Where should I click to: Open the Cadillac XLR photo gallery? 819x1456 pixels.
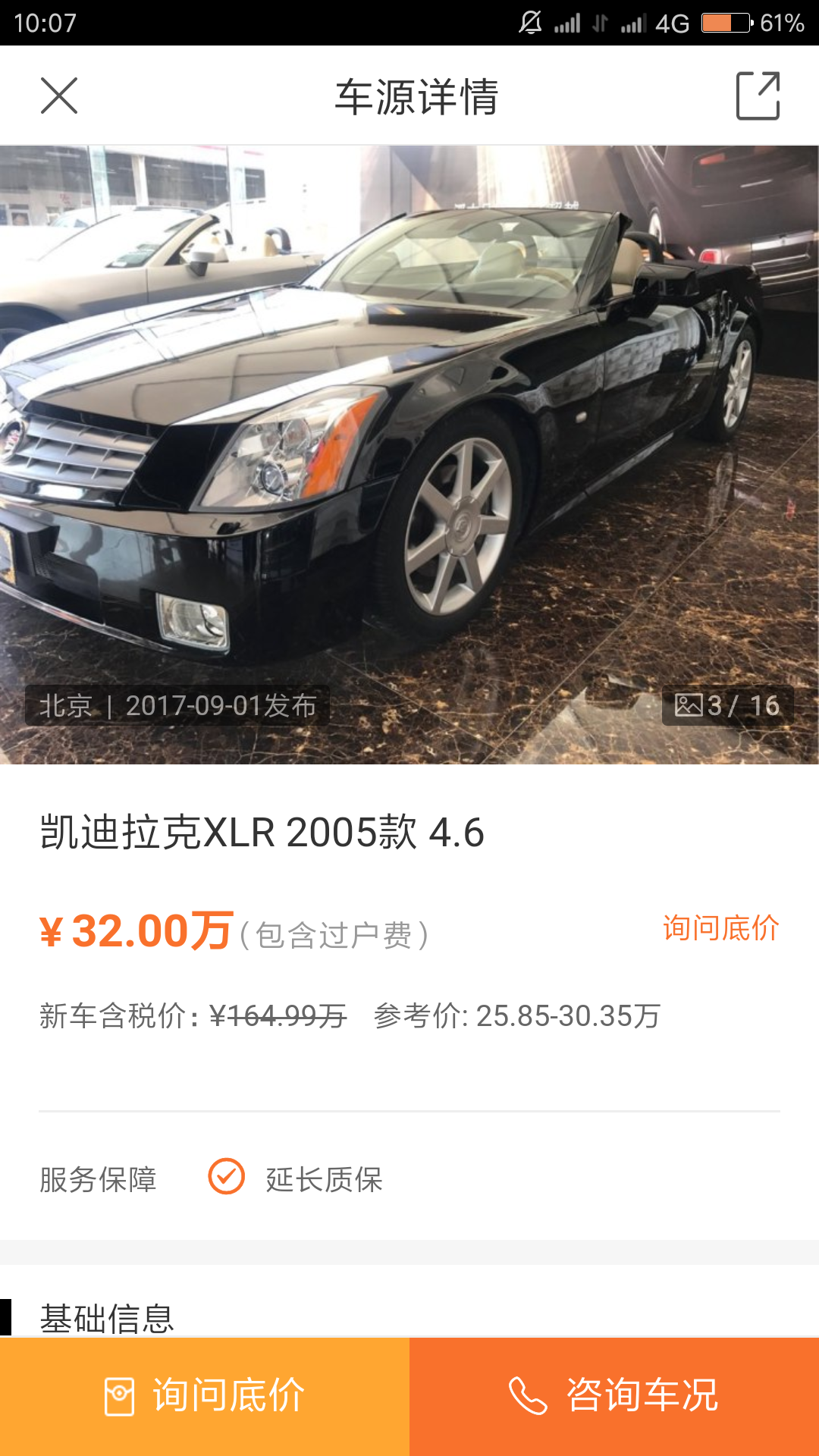[x=409, y=453]
